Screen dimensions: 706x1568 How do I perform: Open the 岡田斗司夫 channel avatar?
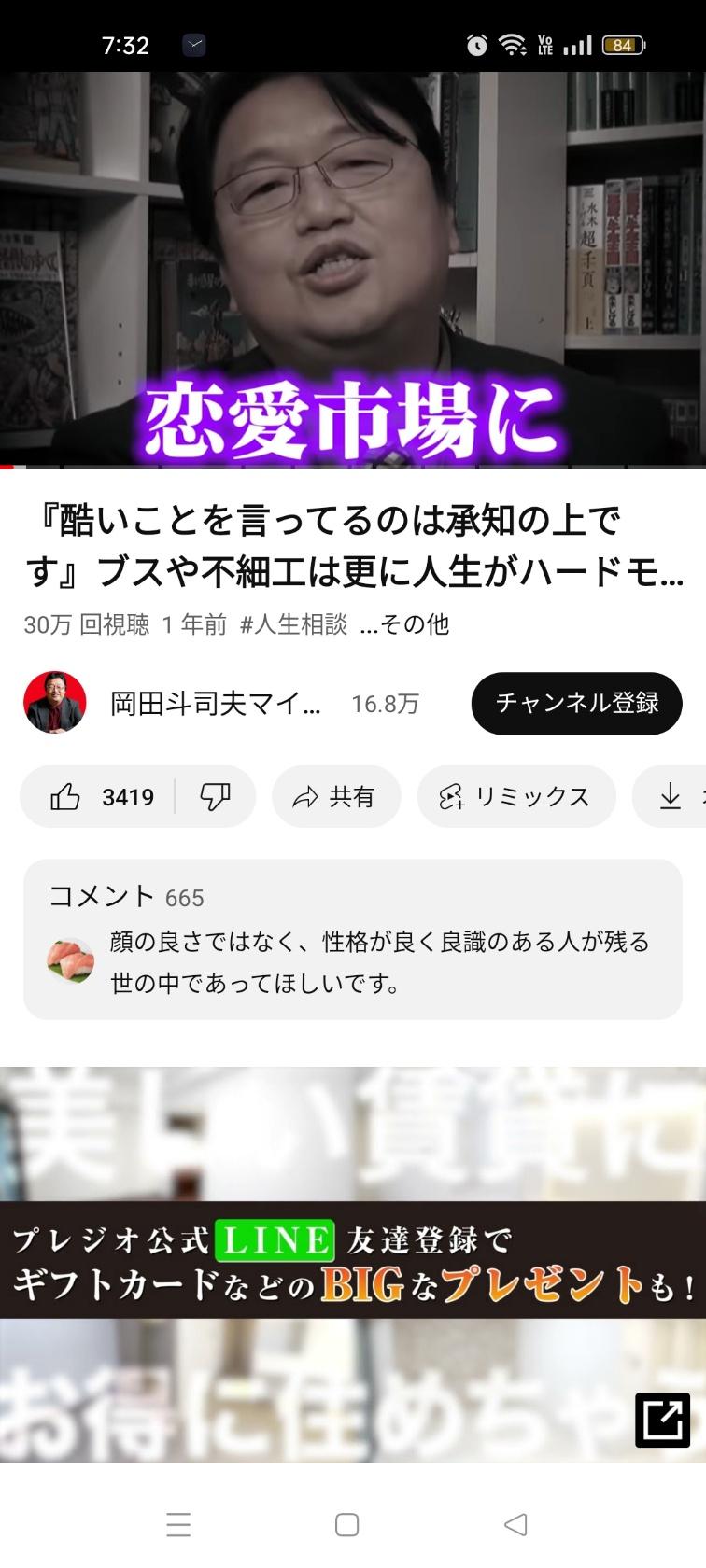coord(54,703)
